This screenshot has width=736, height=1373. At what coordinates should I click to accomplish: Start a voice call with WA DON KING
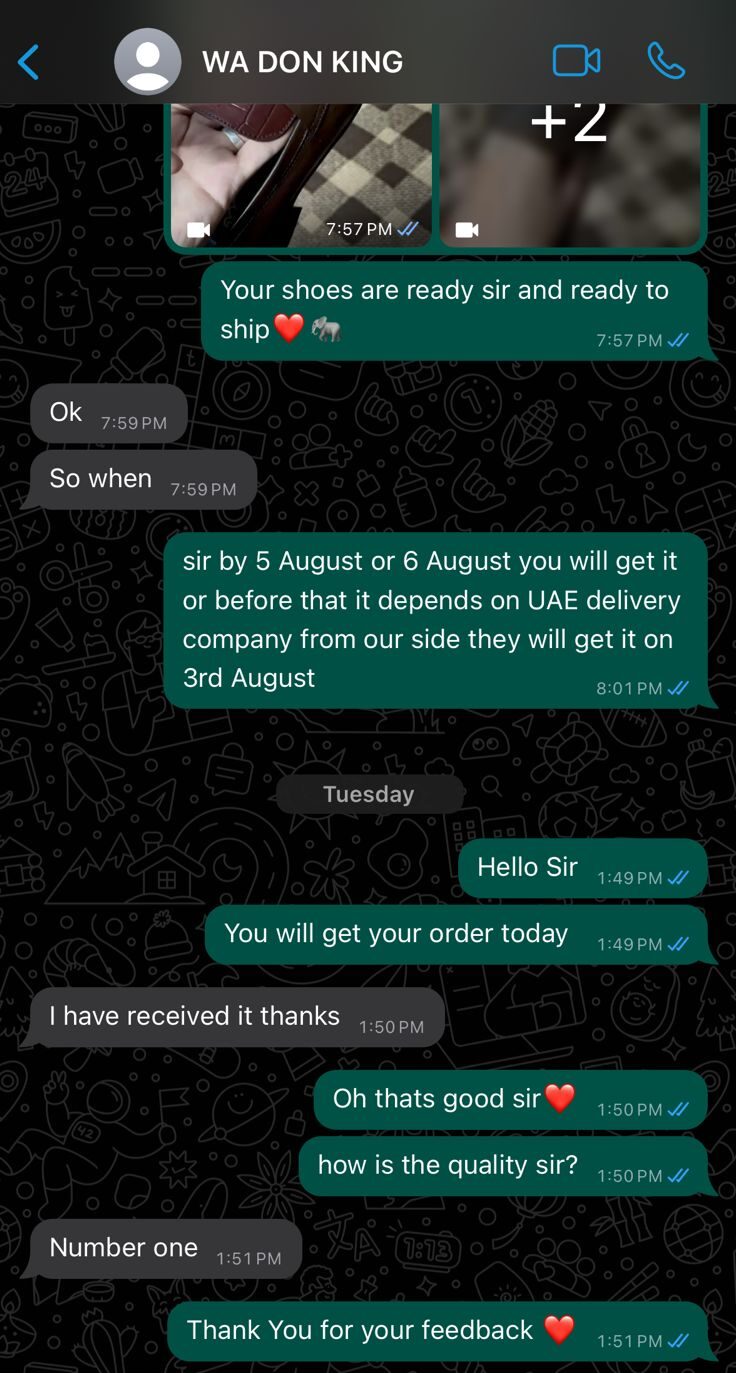click(x=666, y=62)
